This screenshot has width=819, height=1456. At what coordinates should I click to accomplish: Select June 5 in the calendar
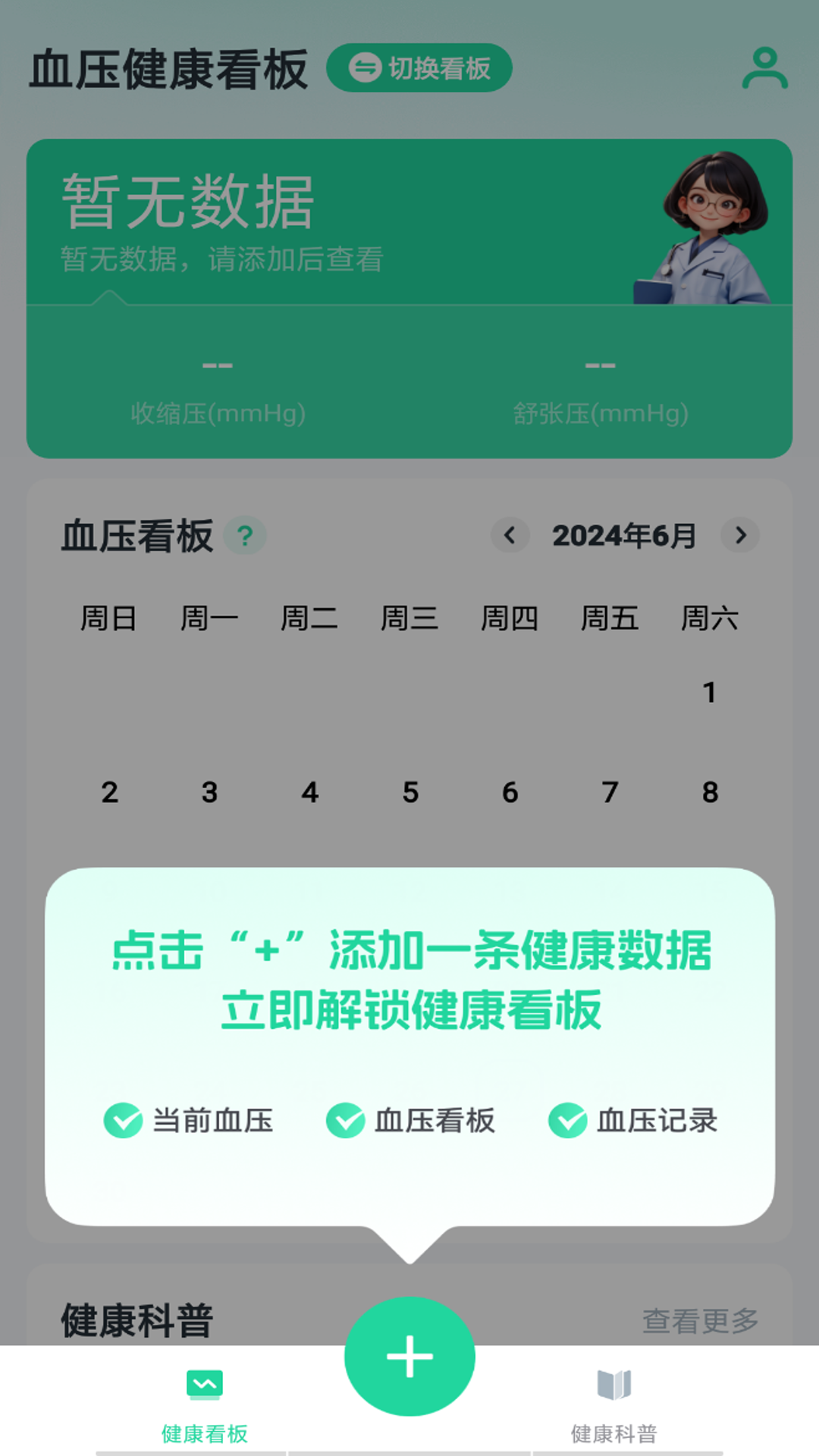point(410,792)
